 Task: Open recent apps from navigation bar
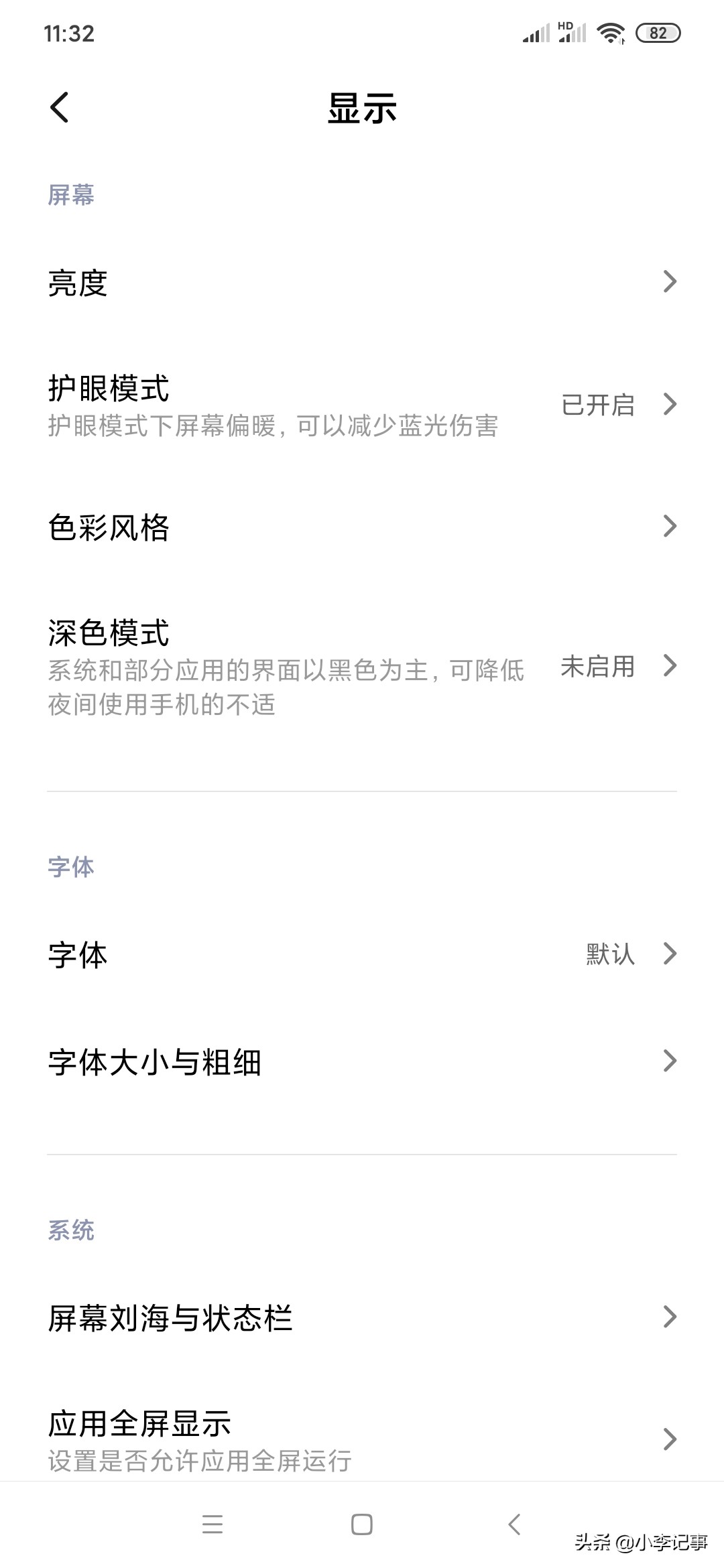pos(213,1524)
